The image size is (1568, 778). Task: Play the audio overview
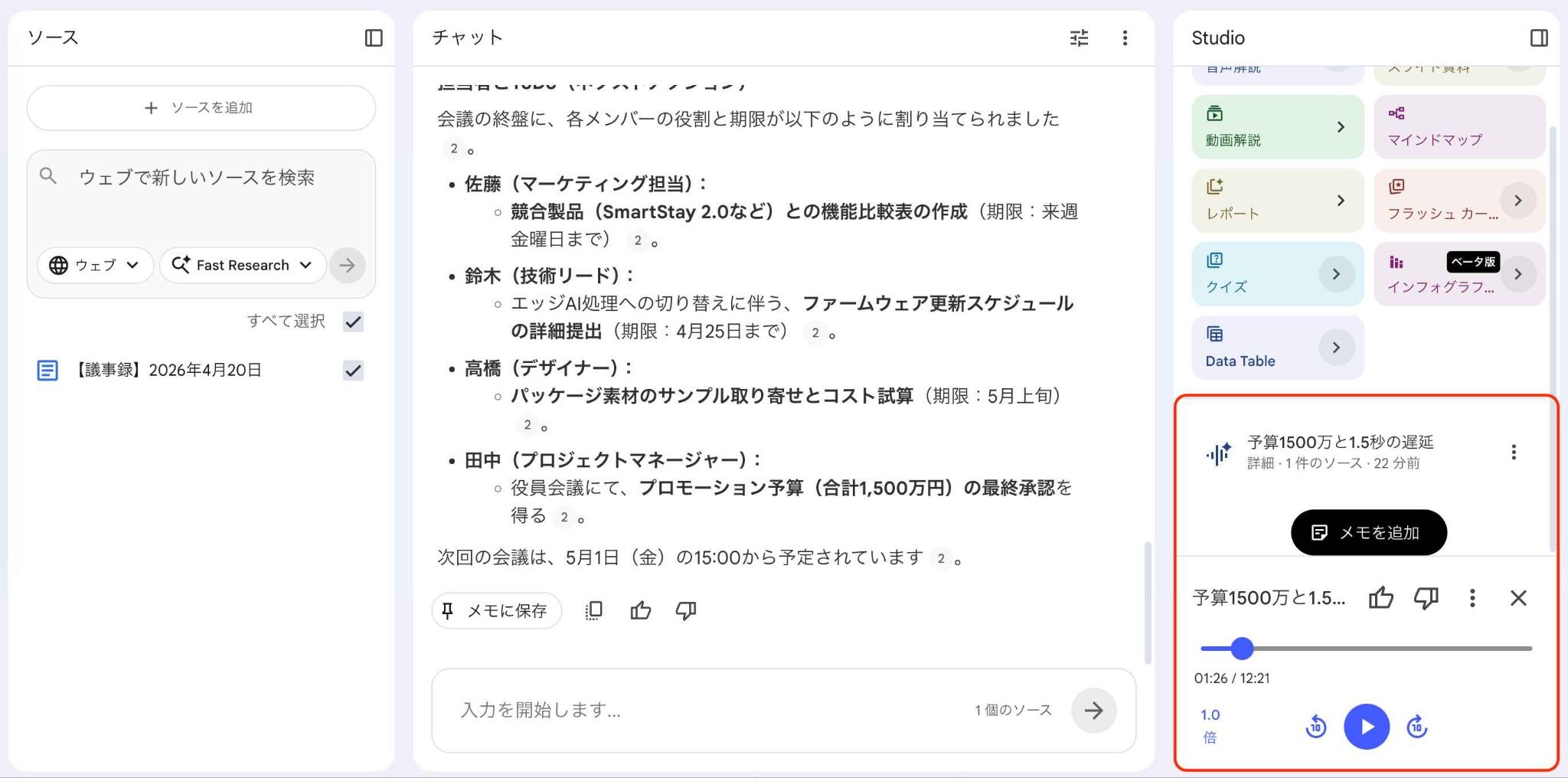point(1367,727)
